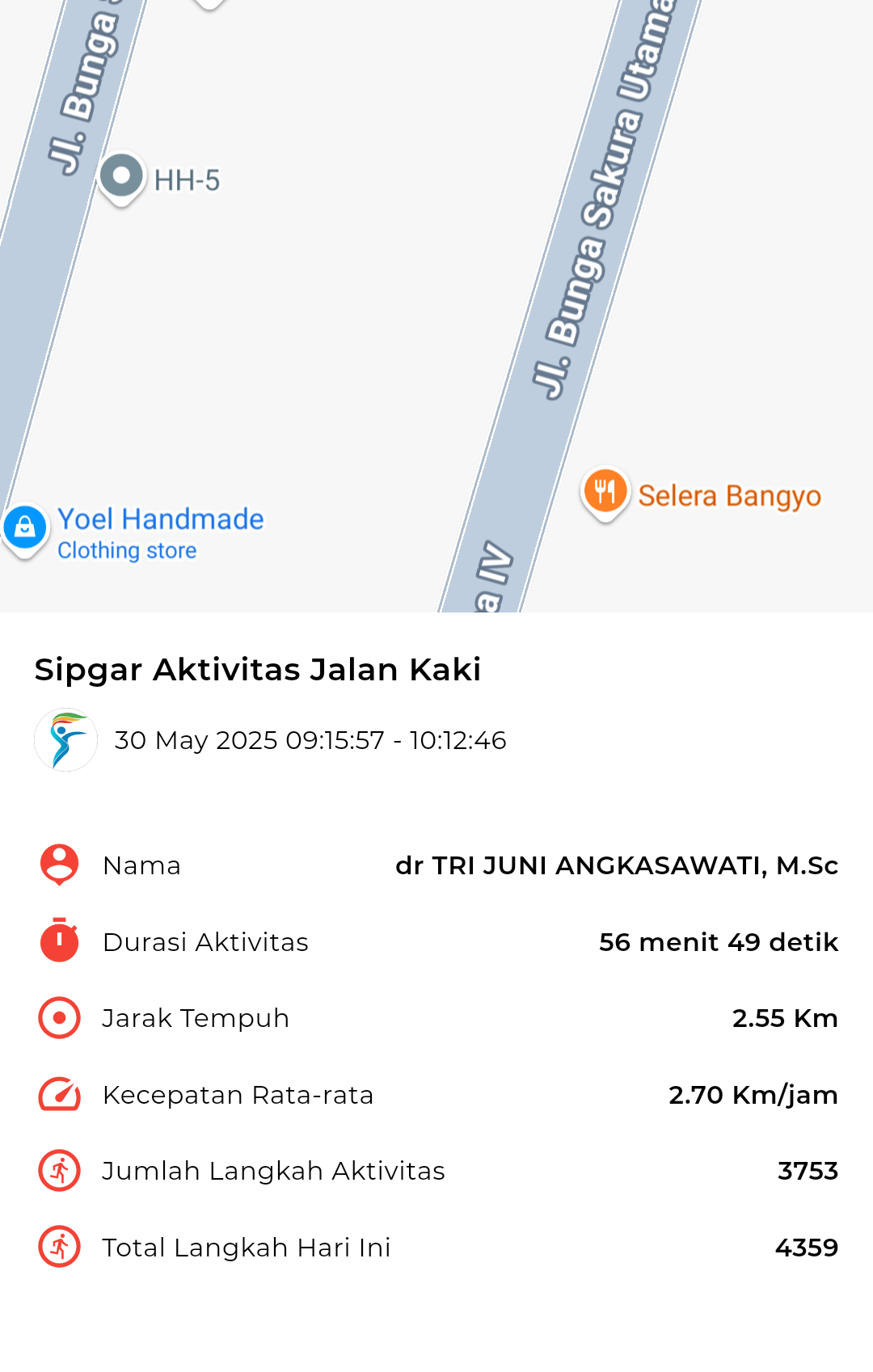Click the stopwatch icon beside Durasi Aktivitas
Screen dimensions: 873x1372
pos(57,941)
